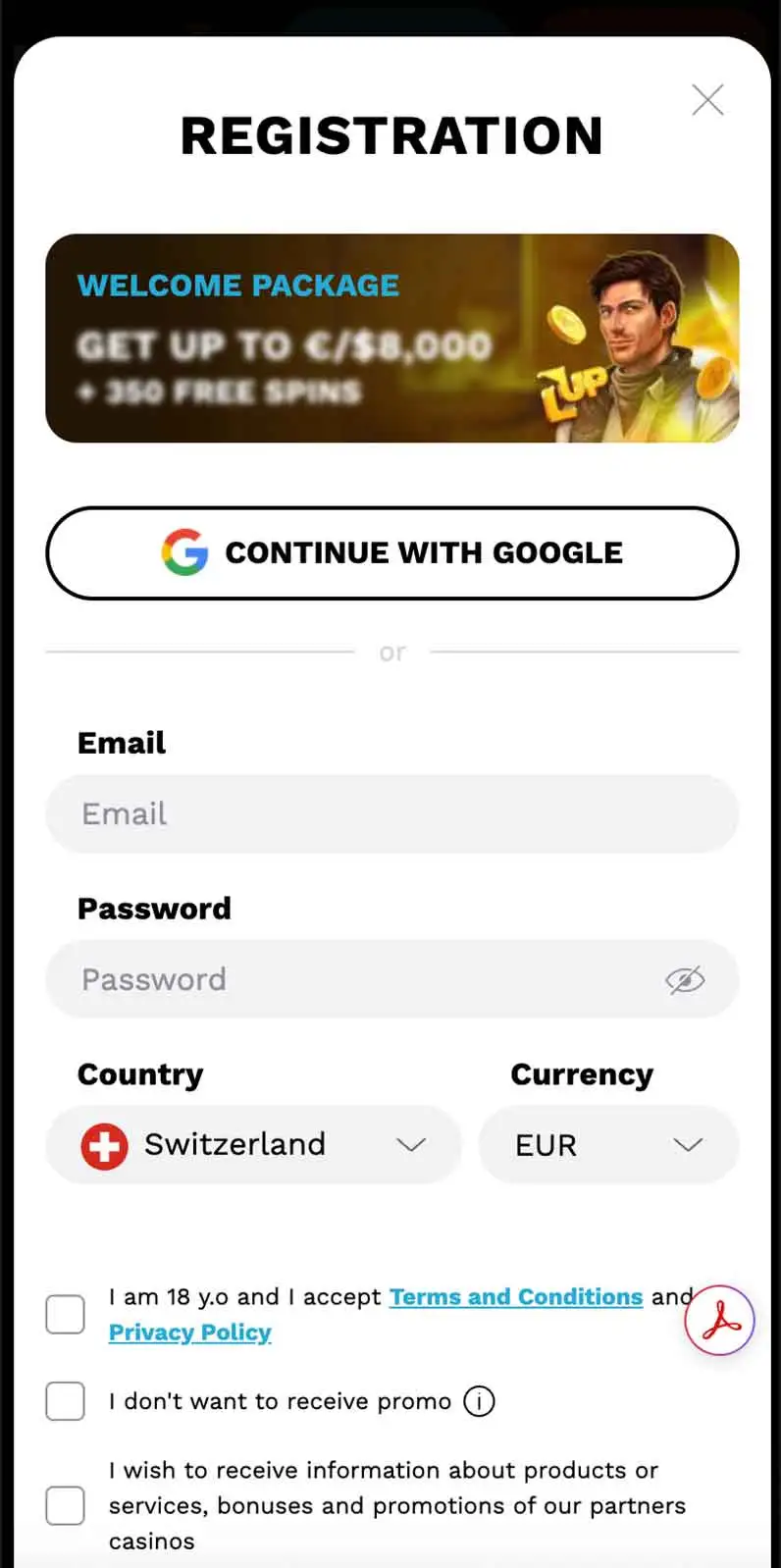The height and width of the screenshot is (1568, 781).
Task: Focus the Email input field
Action: 392,814
